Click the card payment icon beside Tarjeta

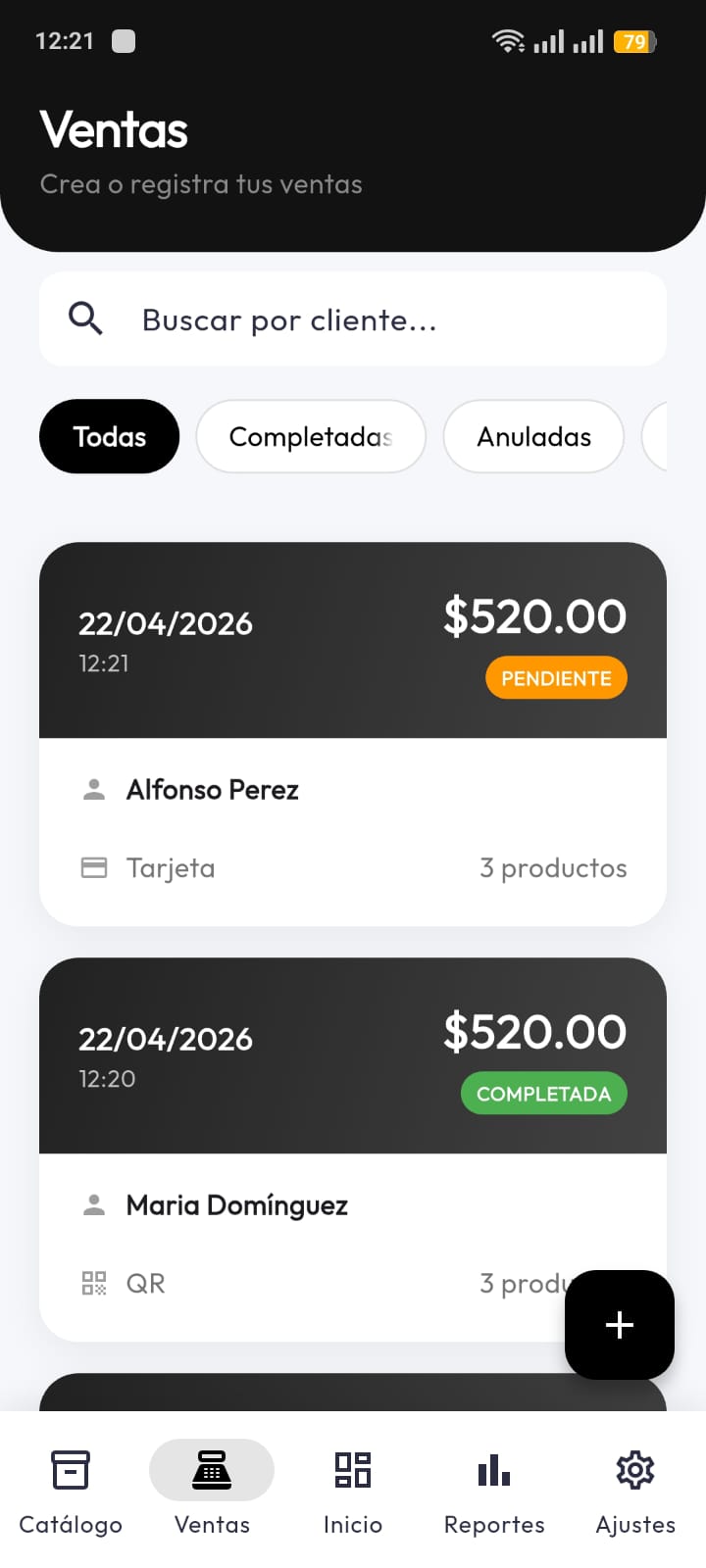pos(94,867)
